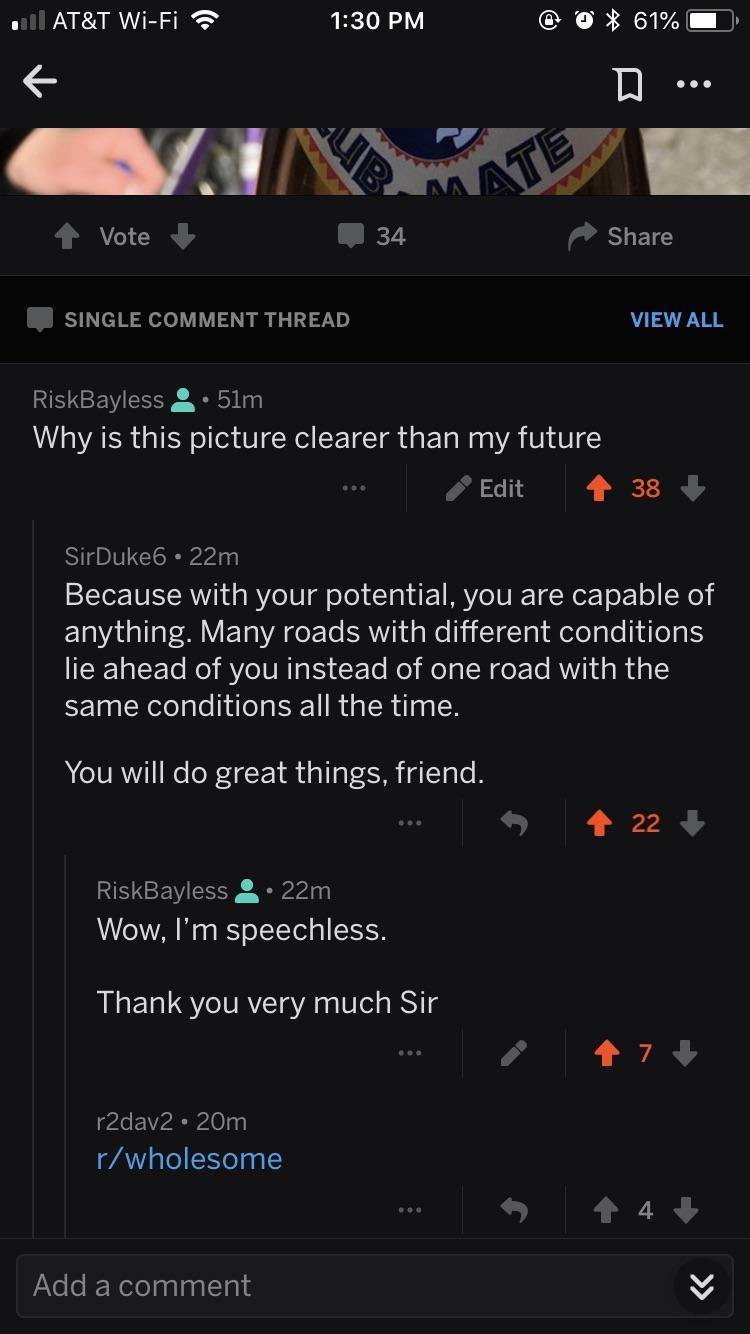Downvote the comment with 7 points

tap(685, 1053)
